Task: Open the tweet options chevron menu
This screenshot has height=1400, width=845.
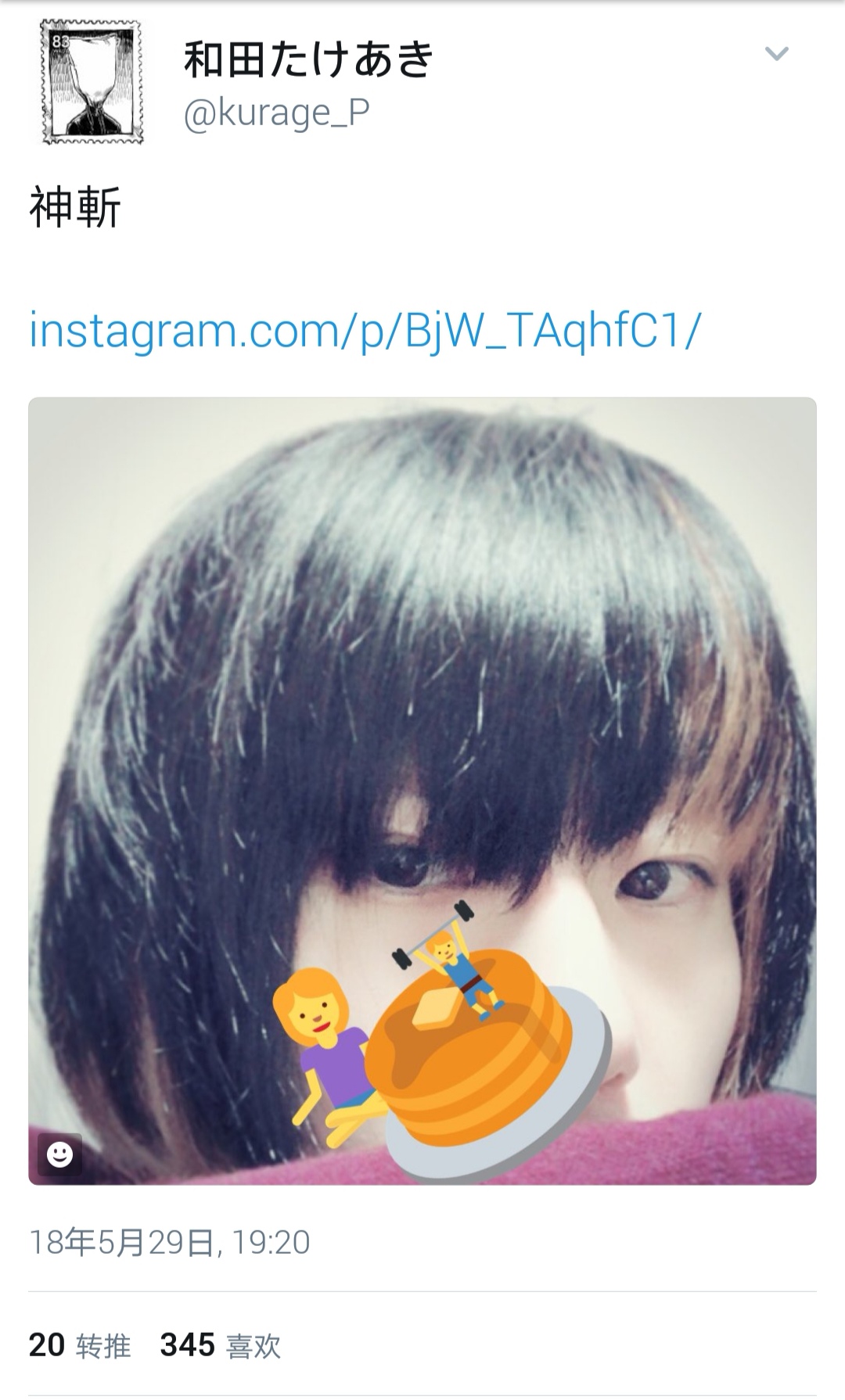Action: pos(776,54)
